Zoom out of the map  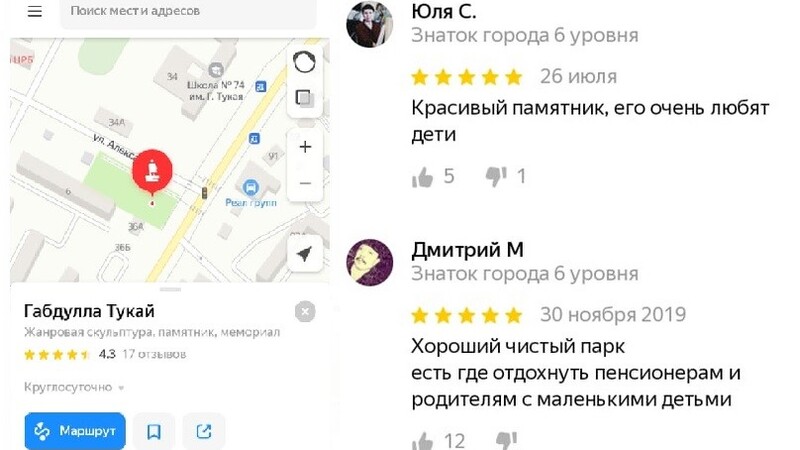[305, 184]
